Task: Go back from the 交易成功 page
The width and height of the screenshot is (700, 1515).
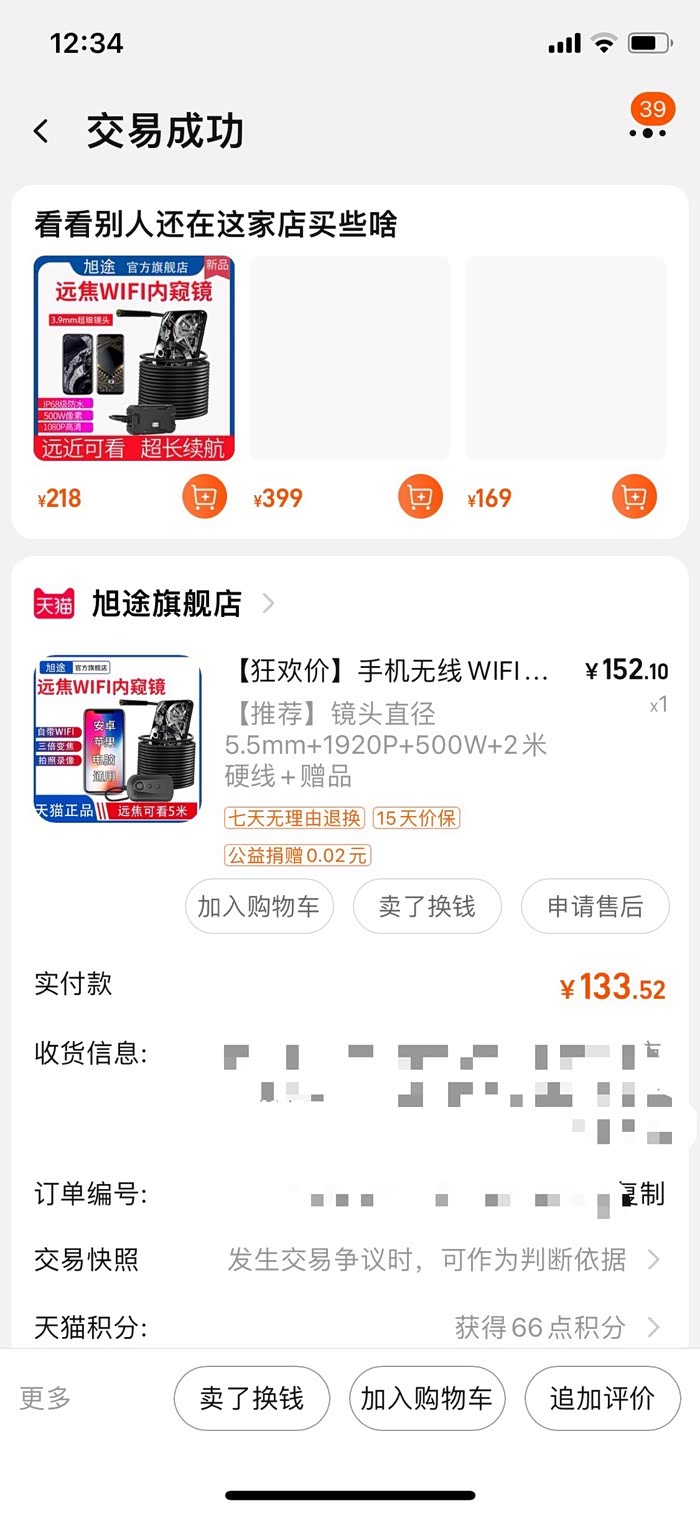Action: pos(42,131)
